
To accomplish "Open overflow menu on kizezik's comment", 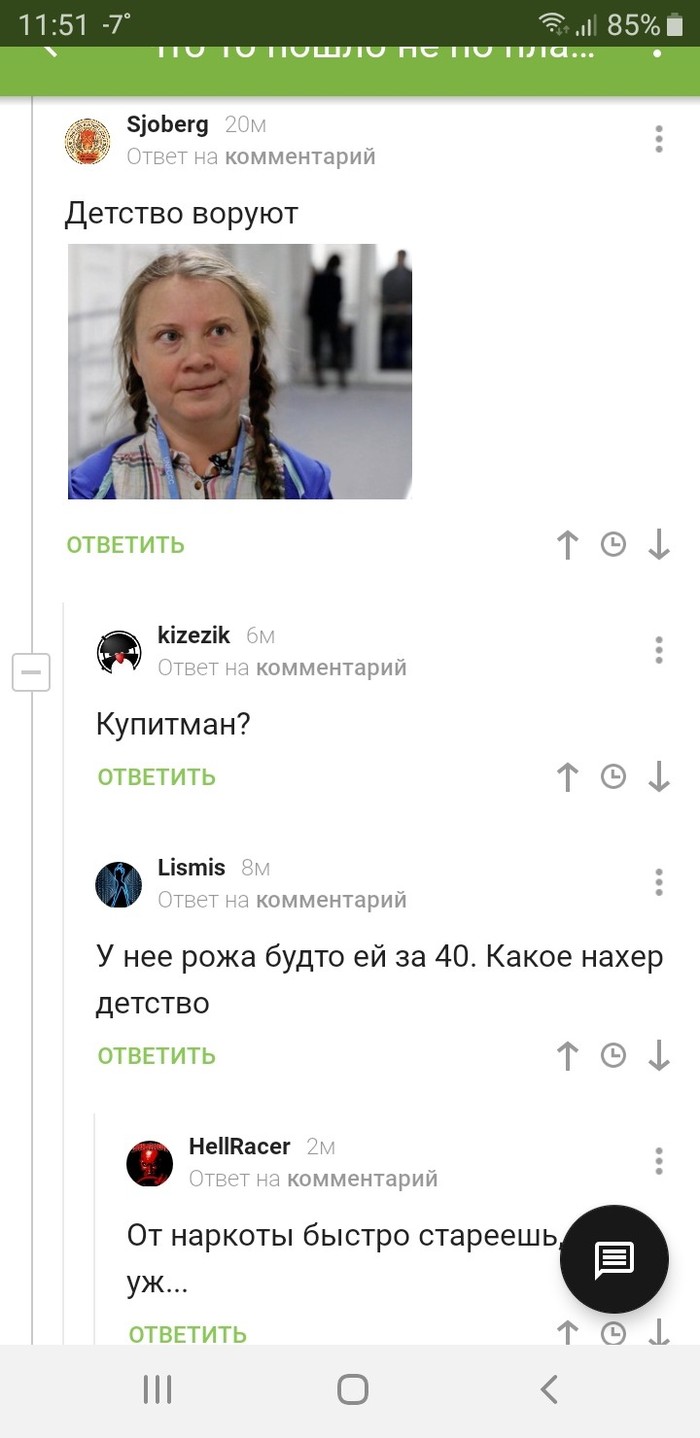I will pyautogui.click(x=658, y=650).
